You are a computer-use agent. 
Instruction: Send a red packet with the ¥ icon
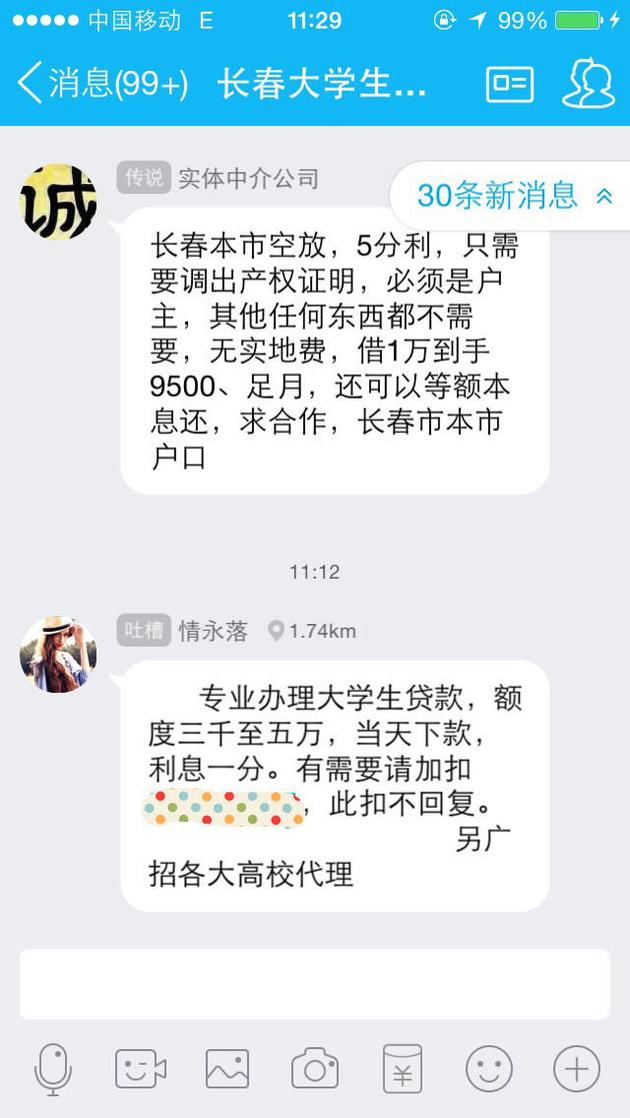tap(402, 1069)
